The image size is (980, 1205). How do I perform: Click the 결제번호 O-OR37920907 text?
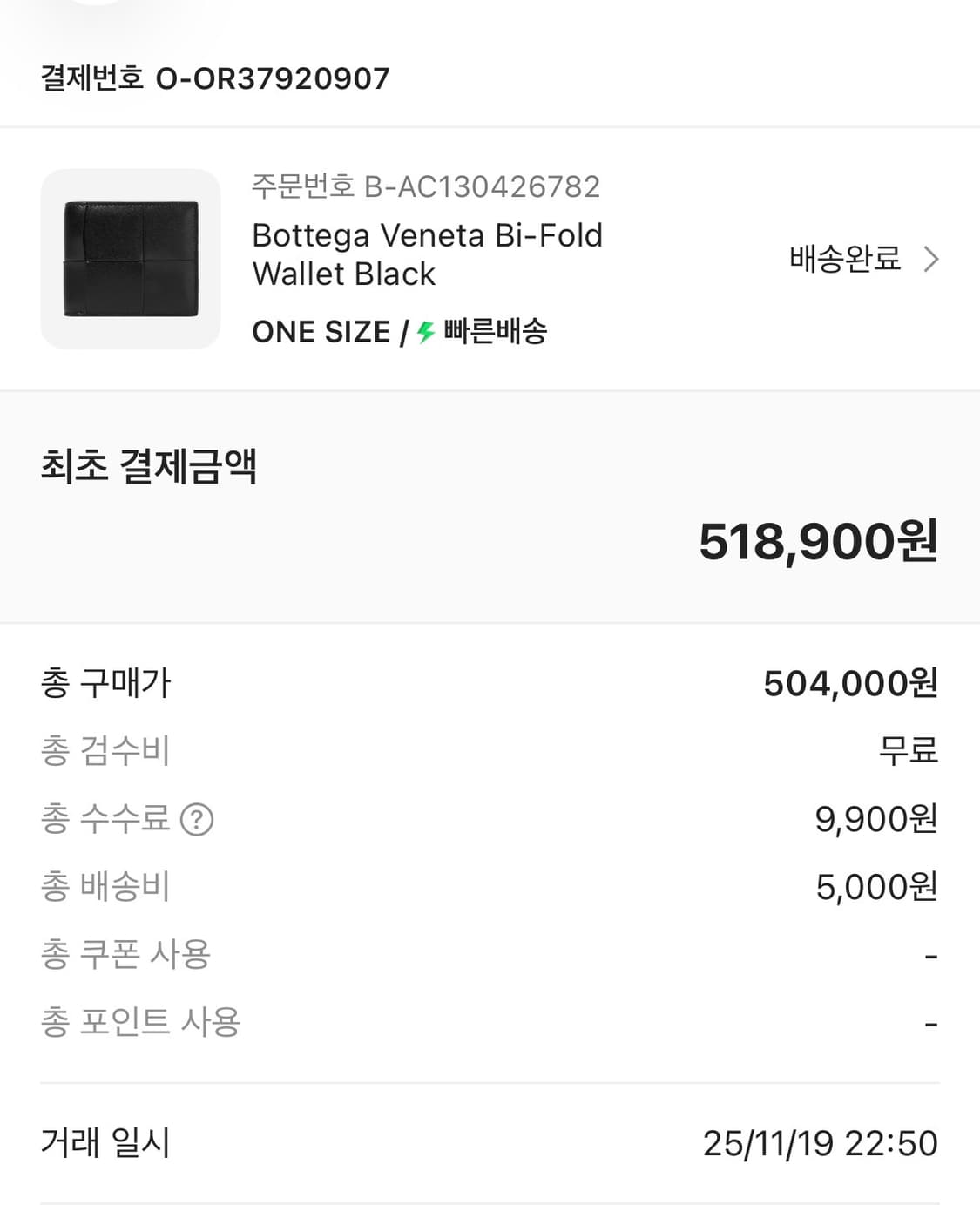tap(213, 78)
